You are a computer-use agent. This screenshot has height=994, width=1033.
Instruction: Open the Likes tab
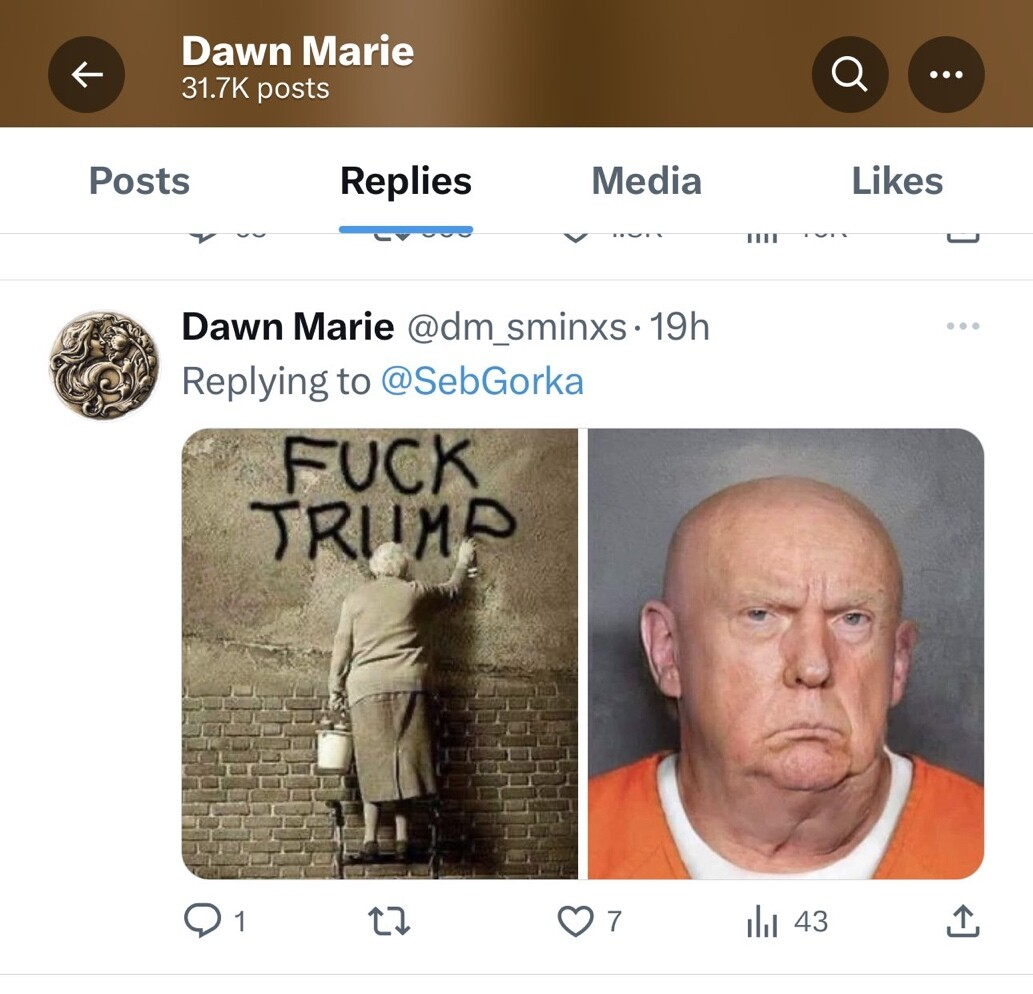pos(897,181)
